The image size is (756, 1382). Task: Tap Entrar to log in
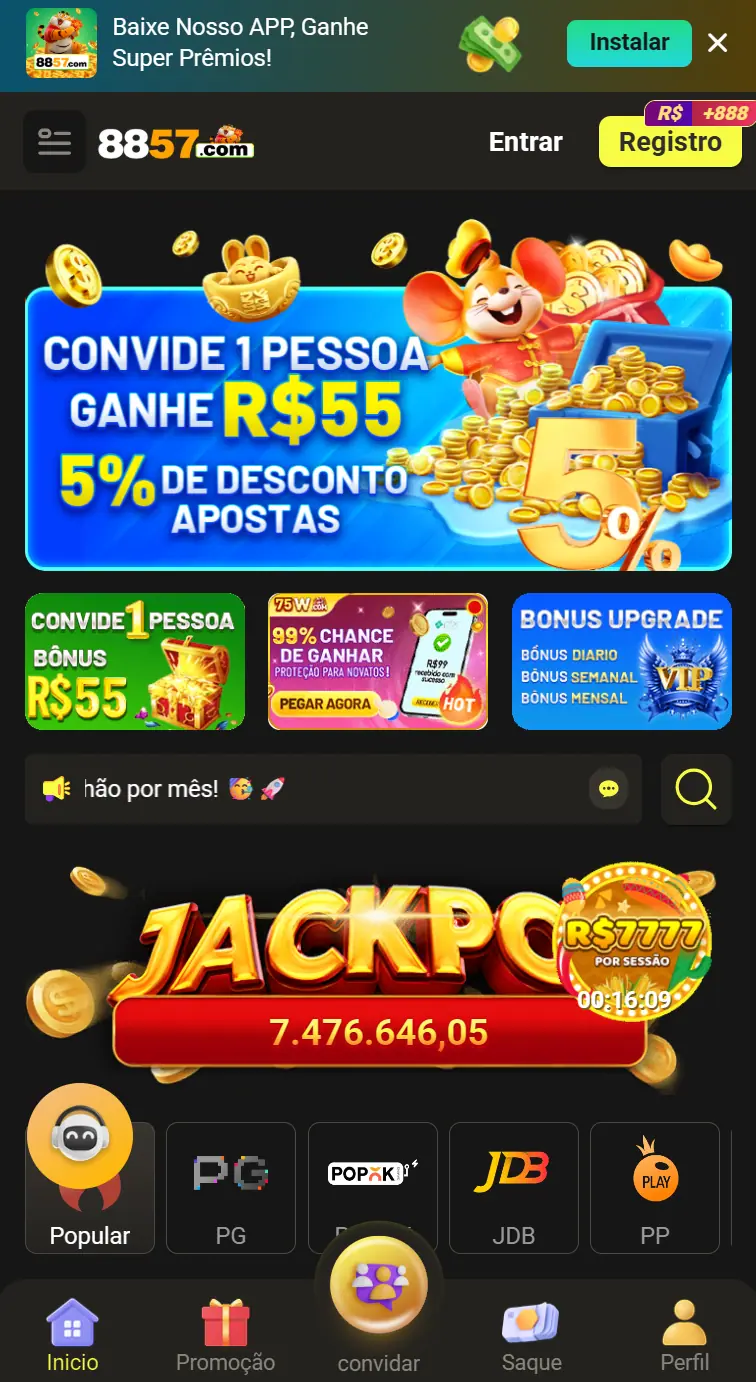click(x=525, y=142)
